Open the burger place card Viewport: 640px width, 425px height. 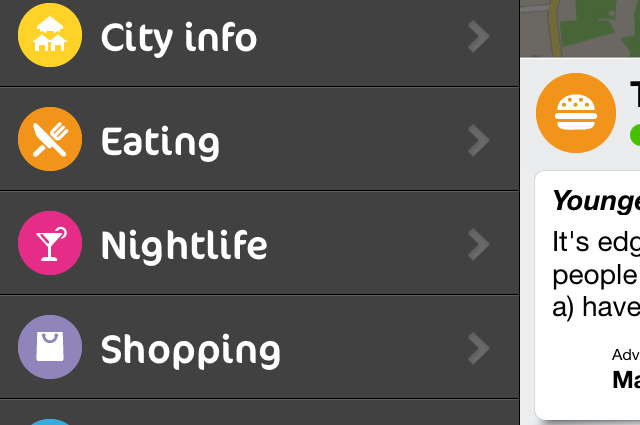click(576, 113)
